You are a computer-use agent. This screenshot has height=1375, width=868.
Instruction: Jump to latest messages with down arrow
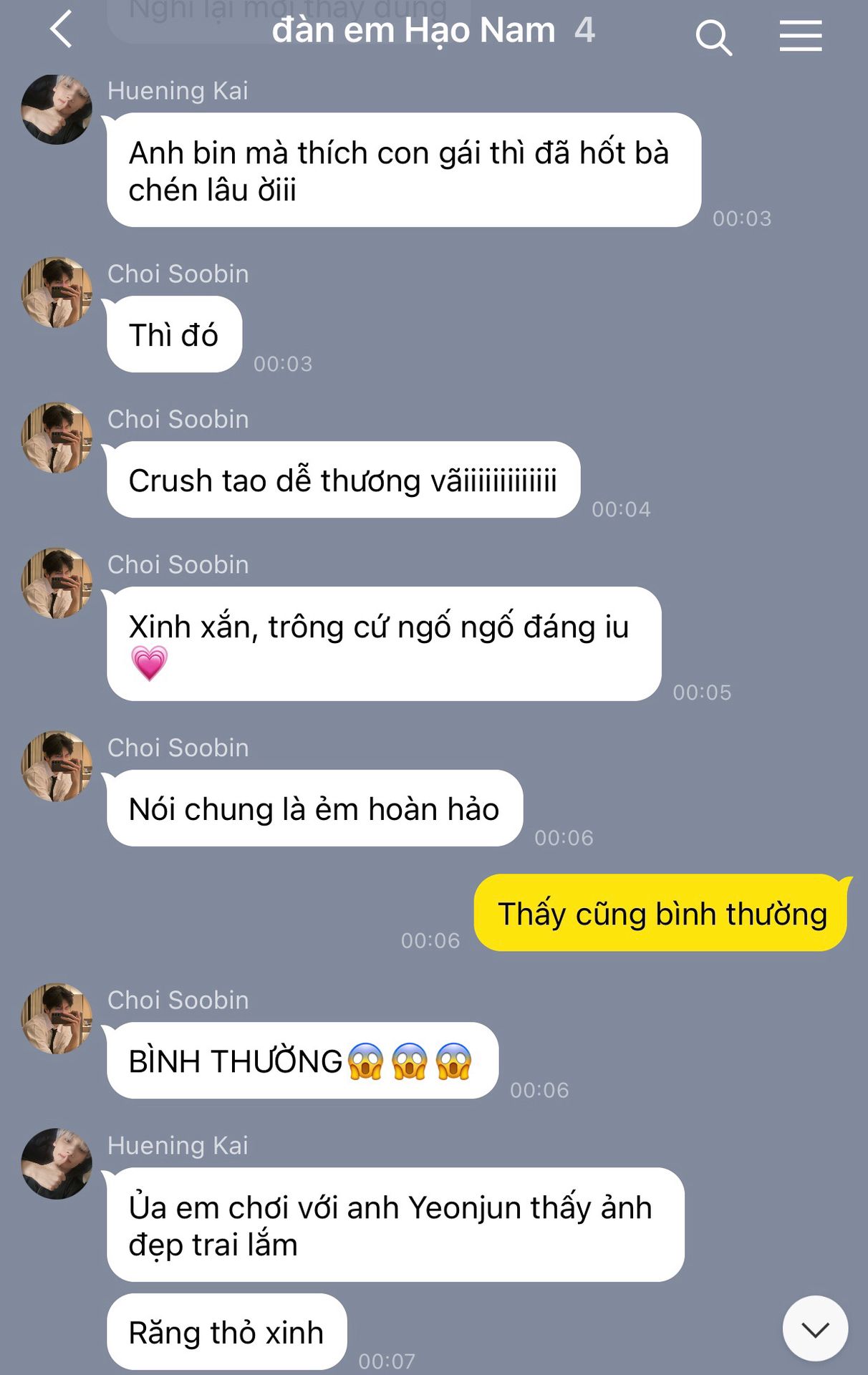coord(815,1329)
